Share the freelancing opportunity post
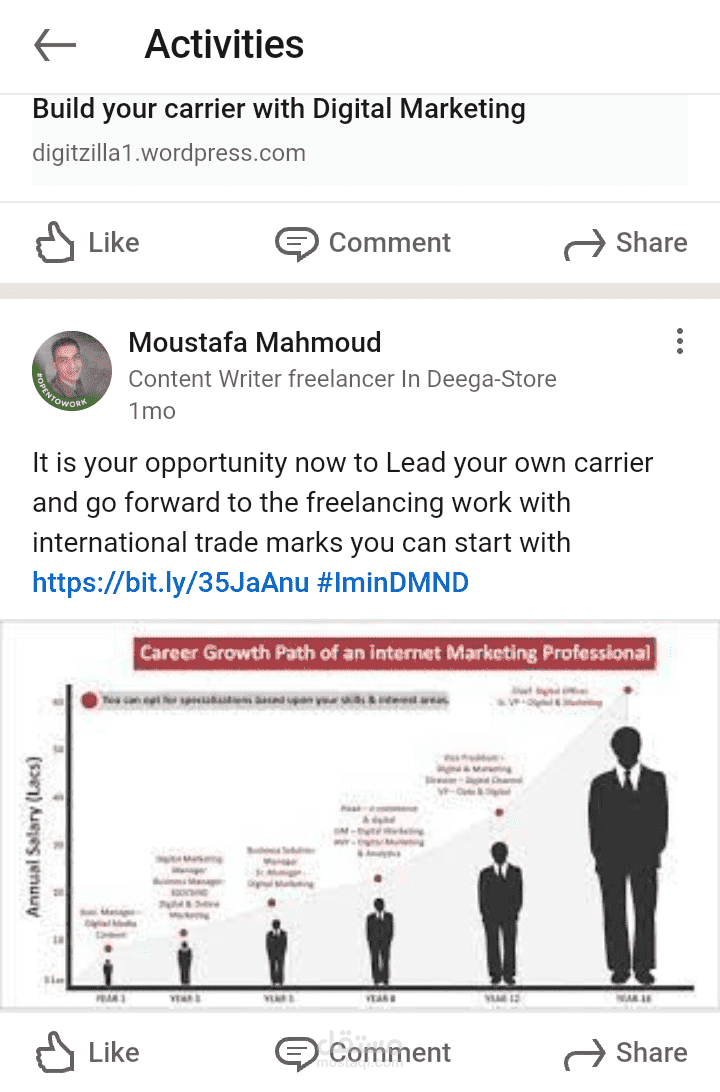Screen dimensions: 720x1092 click(x=625, y=1052)
